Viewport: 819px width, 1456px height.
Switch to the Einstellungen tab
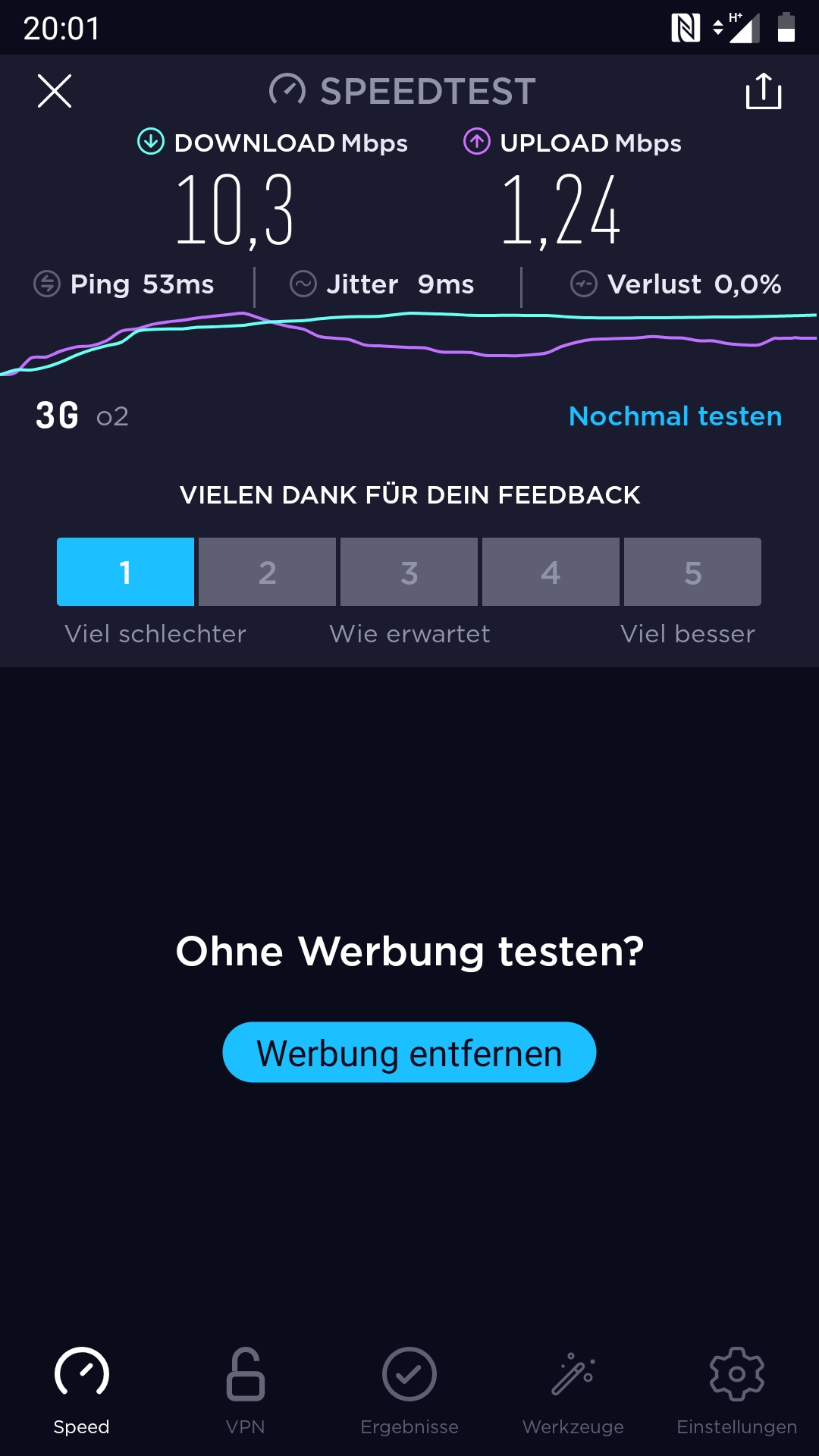coord(736,1389)
